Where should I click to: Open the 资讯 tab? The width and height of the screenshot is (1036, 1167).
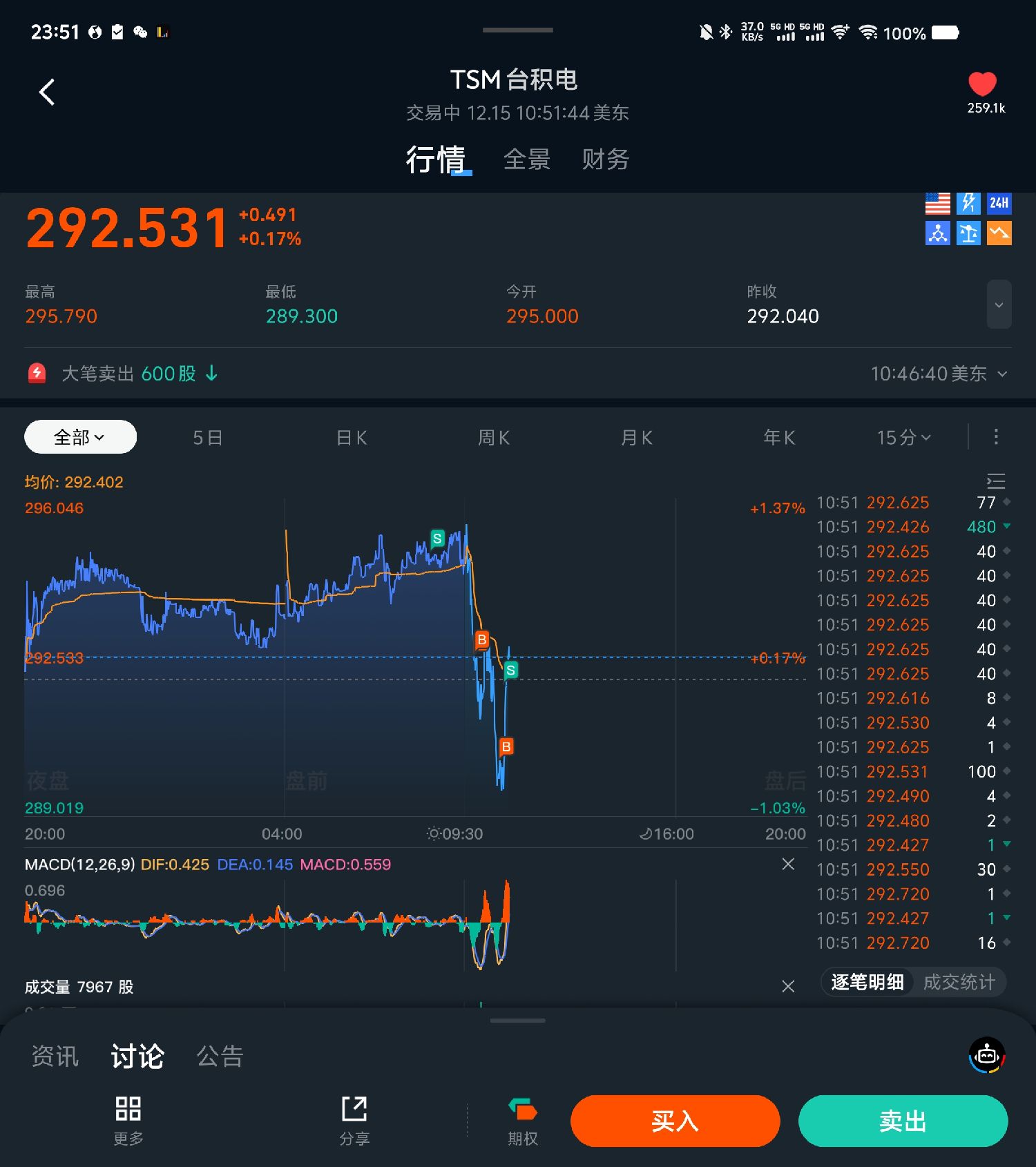[55, 1056]
